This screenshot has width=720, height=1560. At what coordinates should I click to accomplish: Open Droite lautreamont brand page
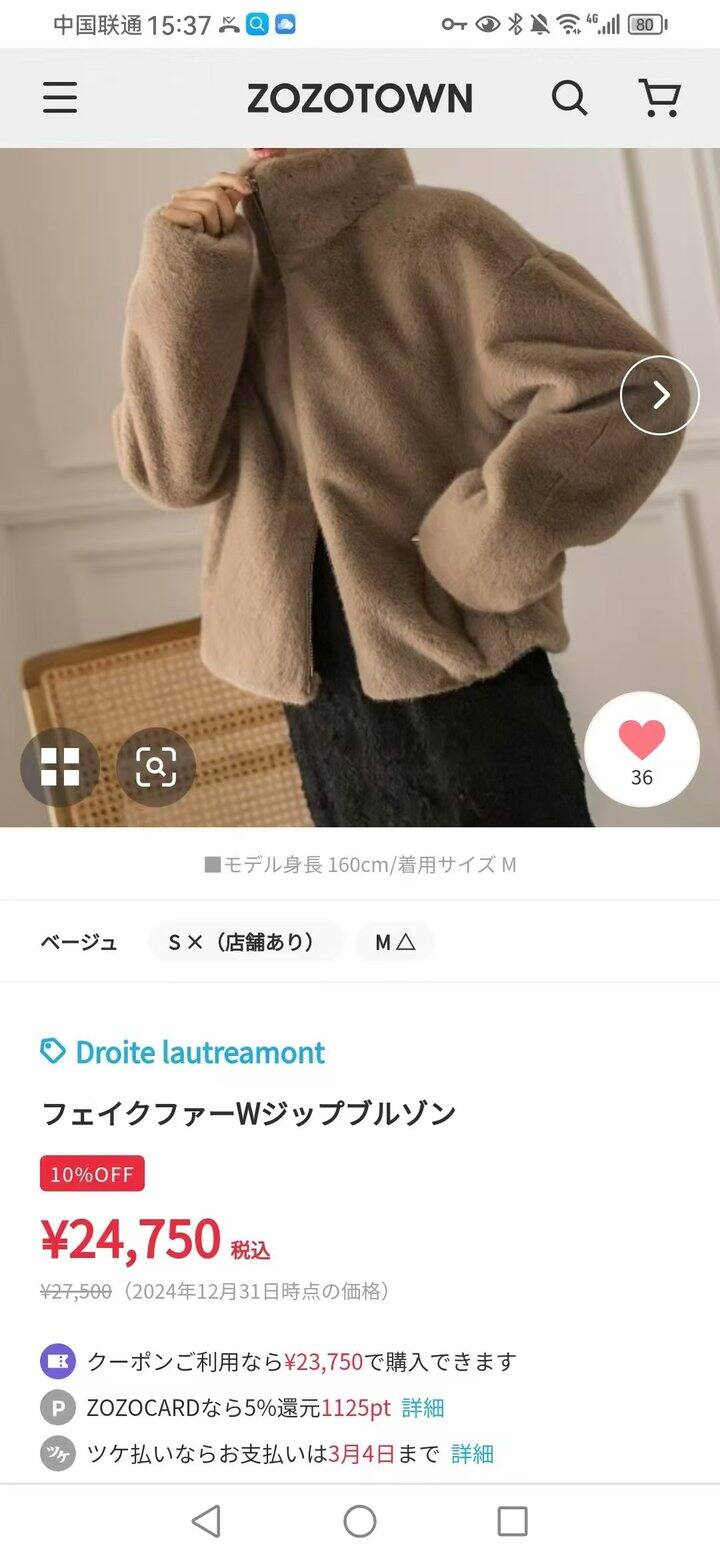pyautogui.click(x=200, y=1052)
